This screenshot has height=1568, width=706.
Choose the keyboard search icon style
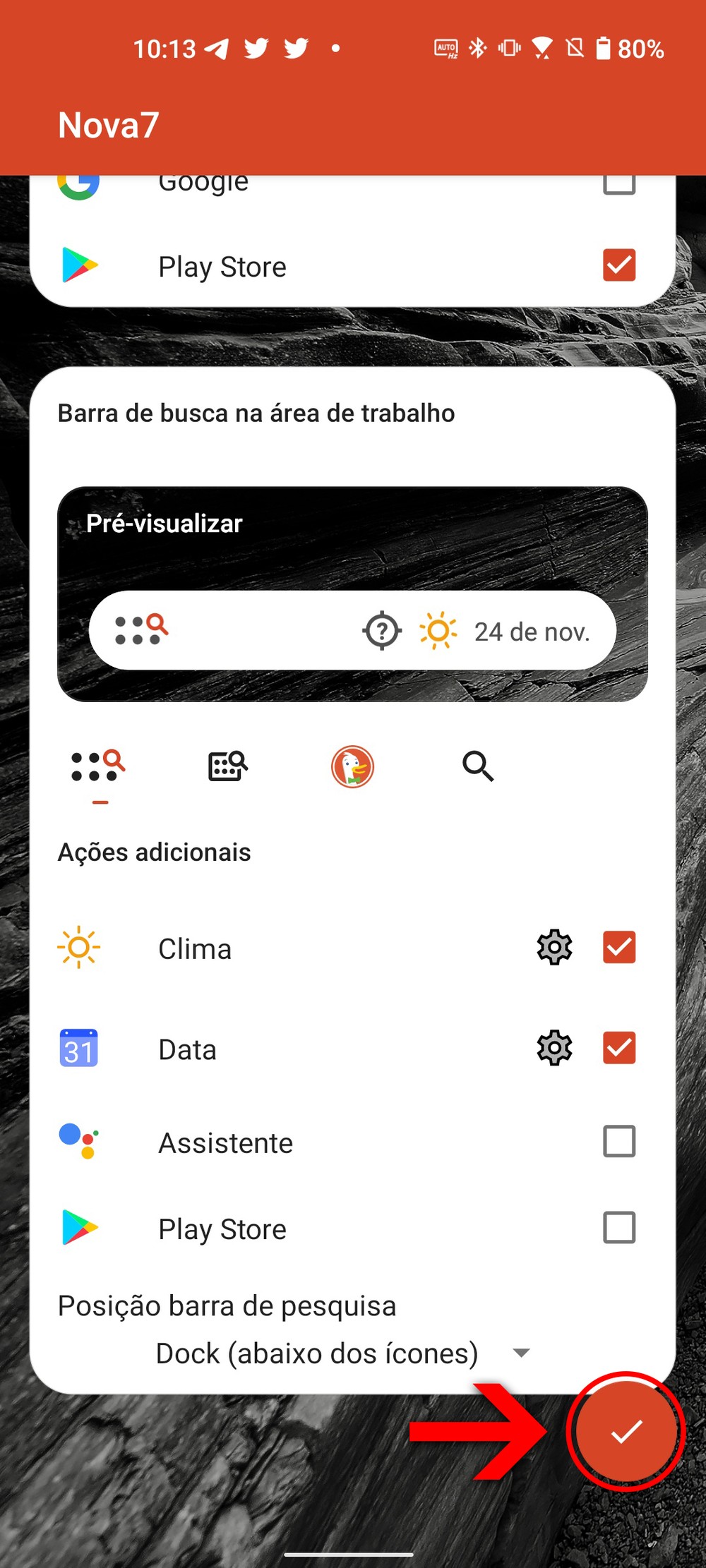pyautogui.click(x=227, y=766)
